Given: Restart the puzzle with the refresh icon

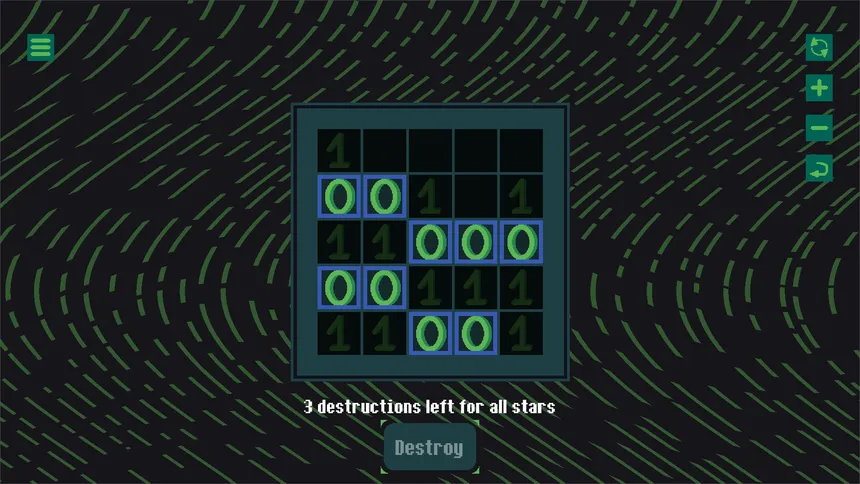Looking at the screenshot, I should [x=819, y=47].
